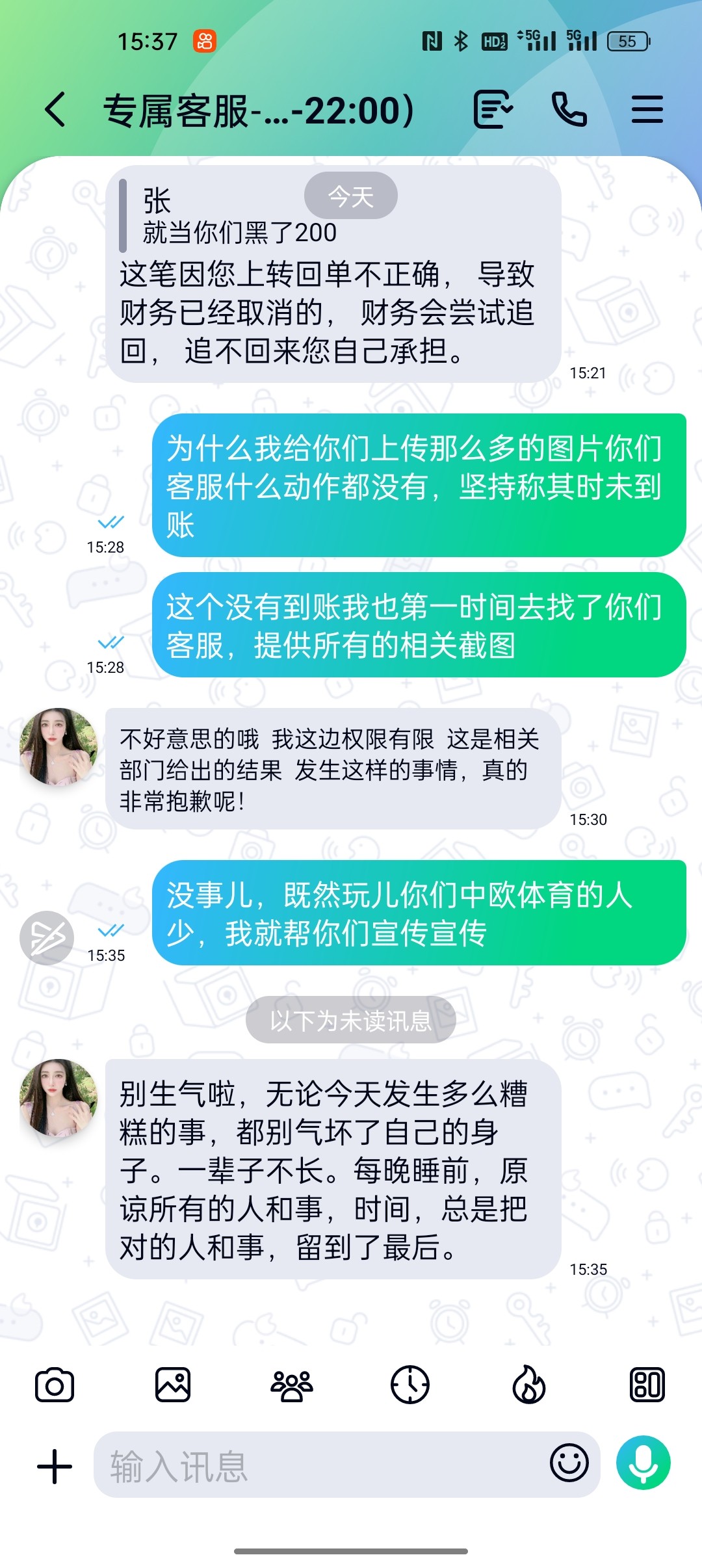This screenshot has width=702, height=1568.
Task: Open the photo gallery picker
Action: (x=172, y=1384)
